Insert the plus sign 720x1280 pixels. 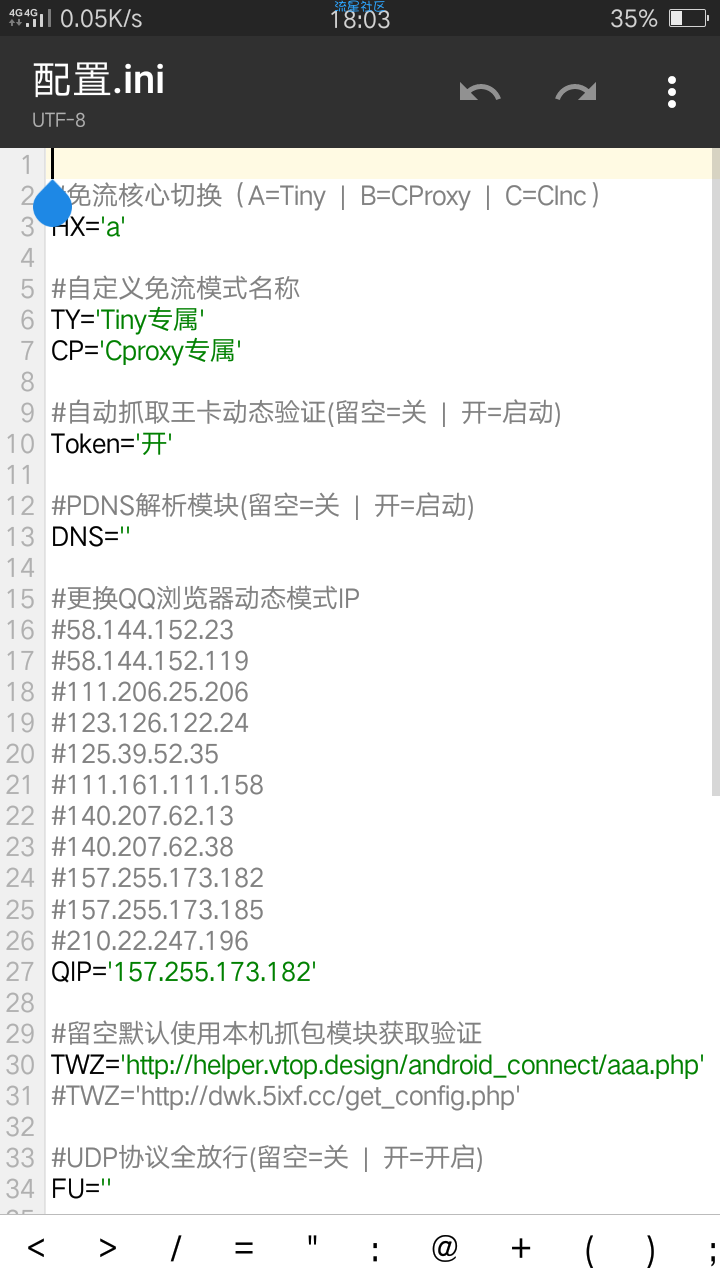click(520, 1248)
